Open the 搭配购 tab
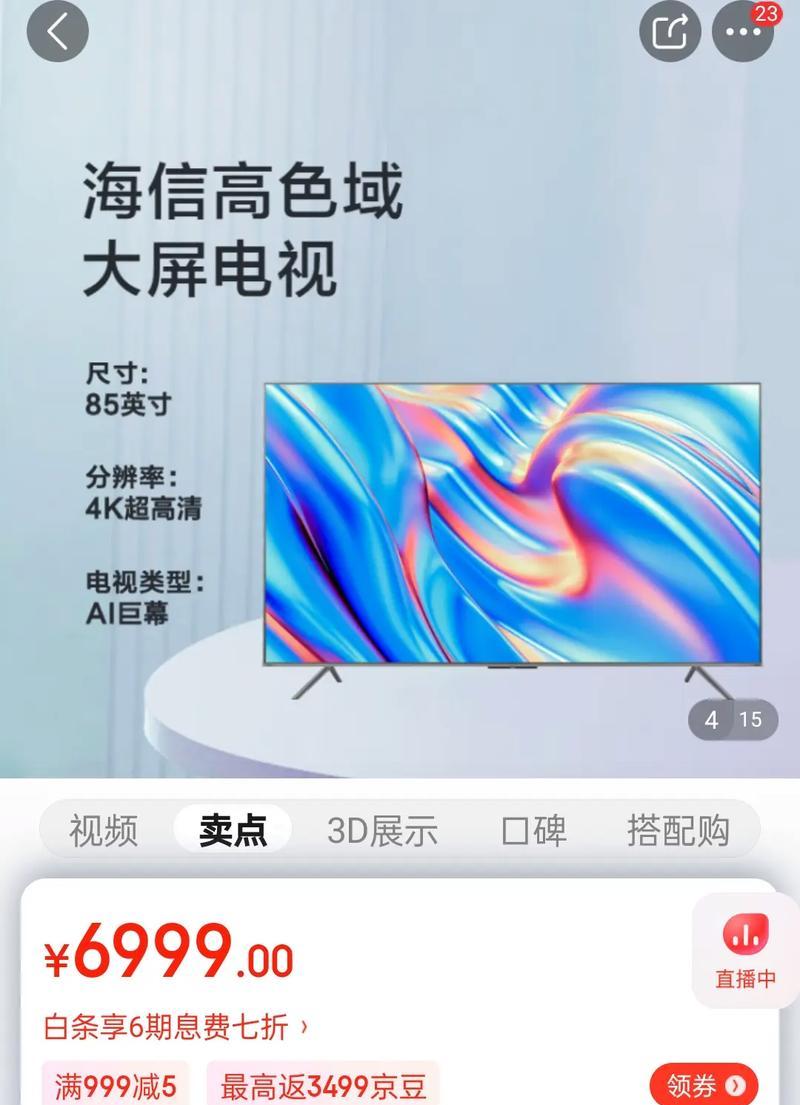Screen dimensions: 800x1105 click(x=678, y=830)
